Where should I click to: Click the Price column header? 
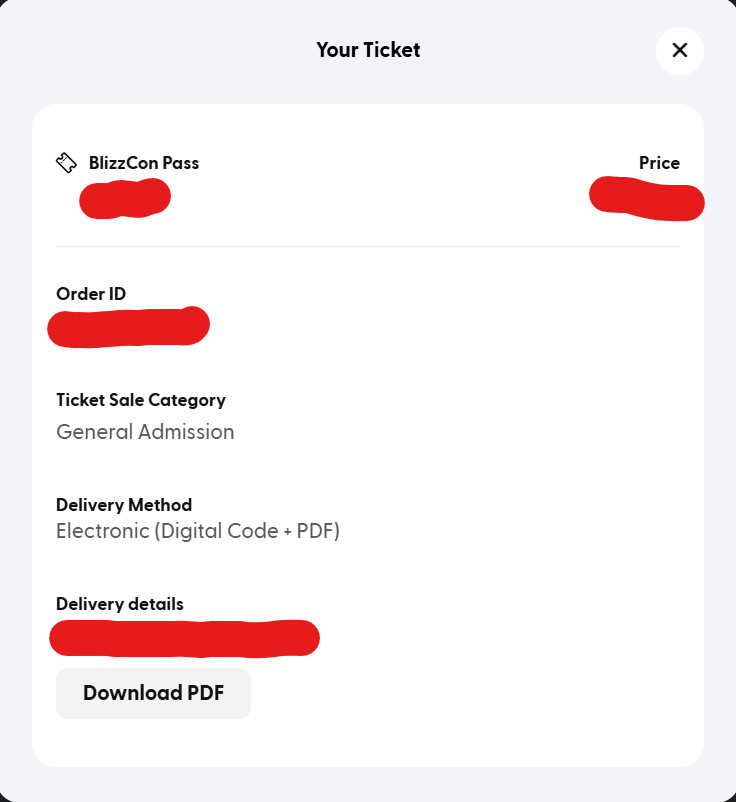tap(659, 163)
